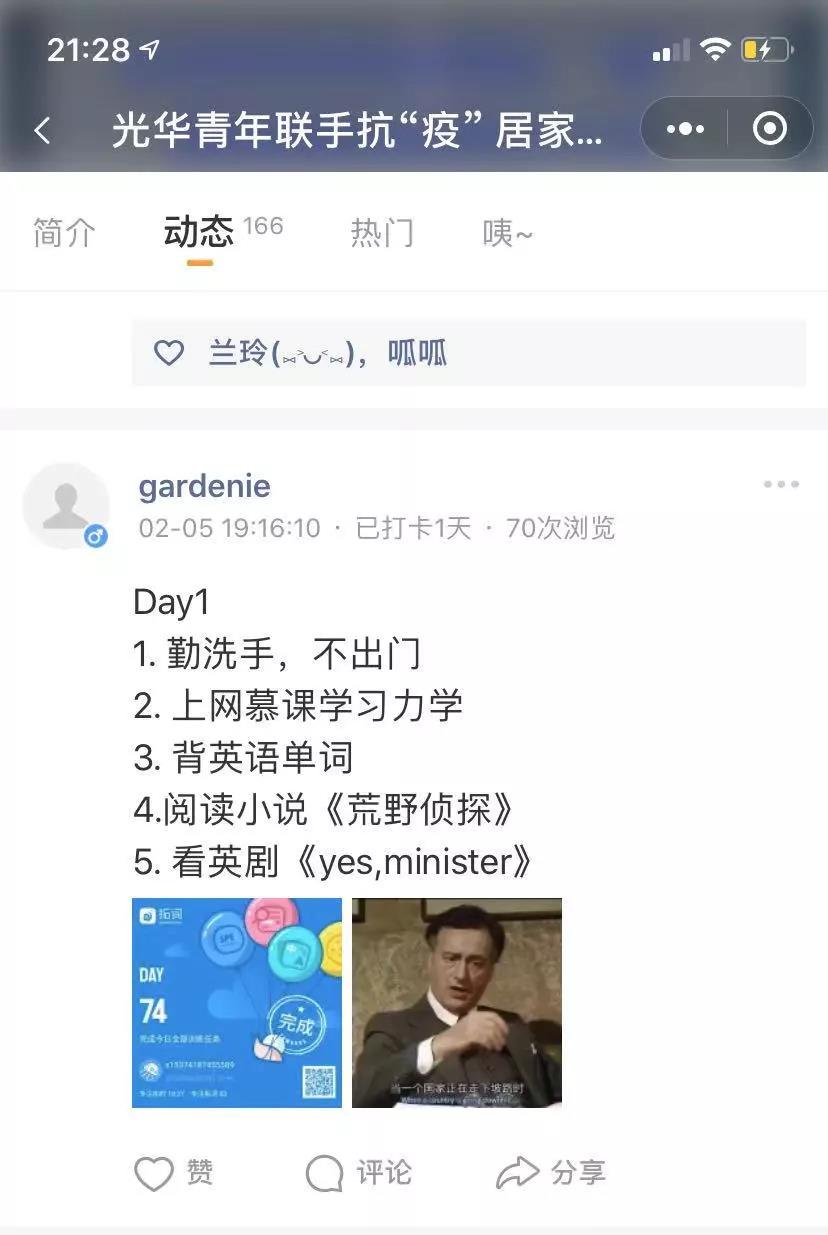Like gardenie's post with 赞
Viewport: 828px width, 1235px height.
tap(174, 1173)
